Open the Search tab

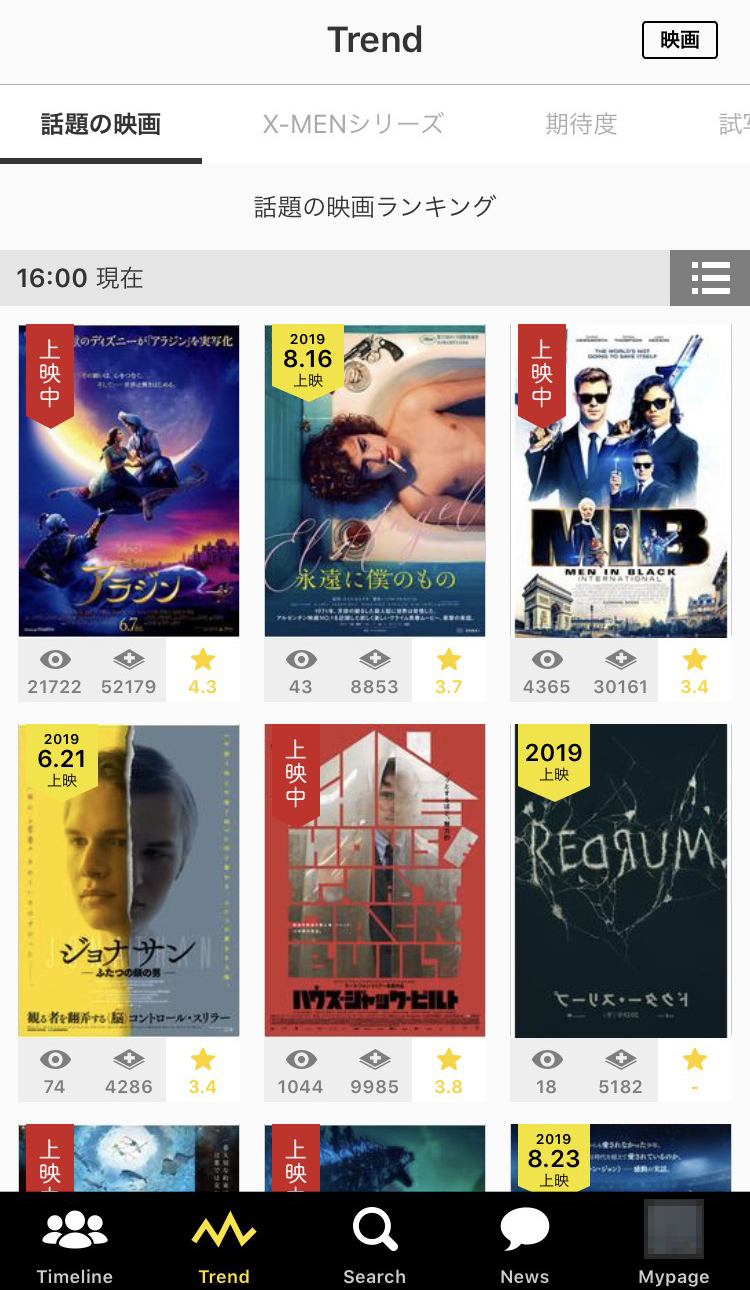(x=375, y=1245)
